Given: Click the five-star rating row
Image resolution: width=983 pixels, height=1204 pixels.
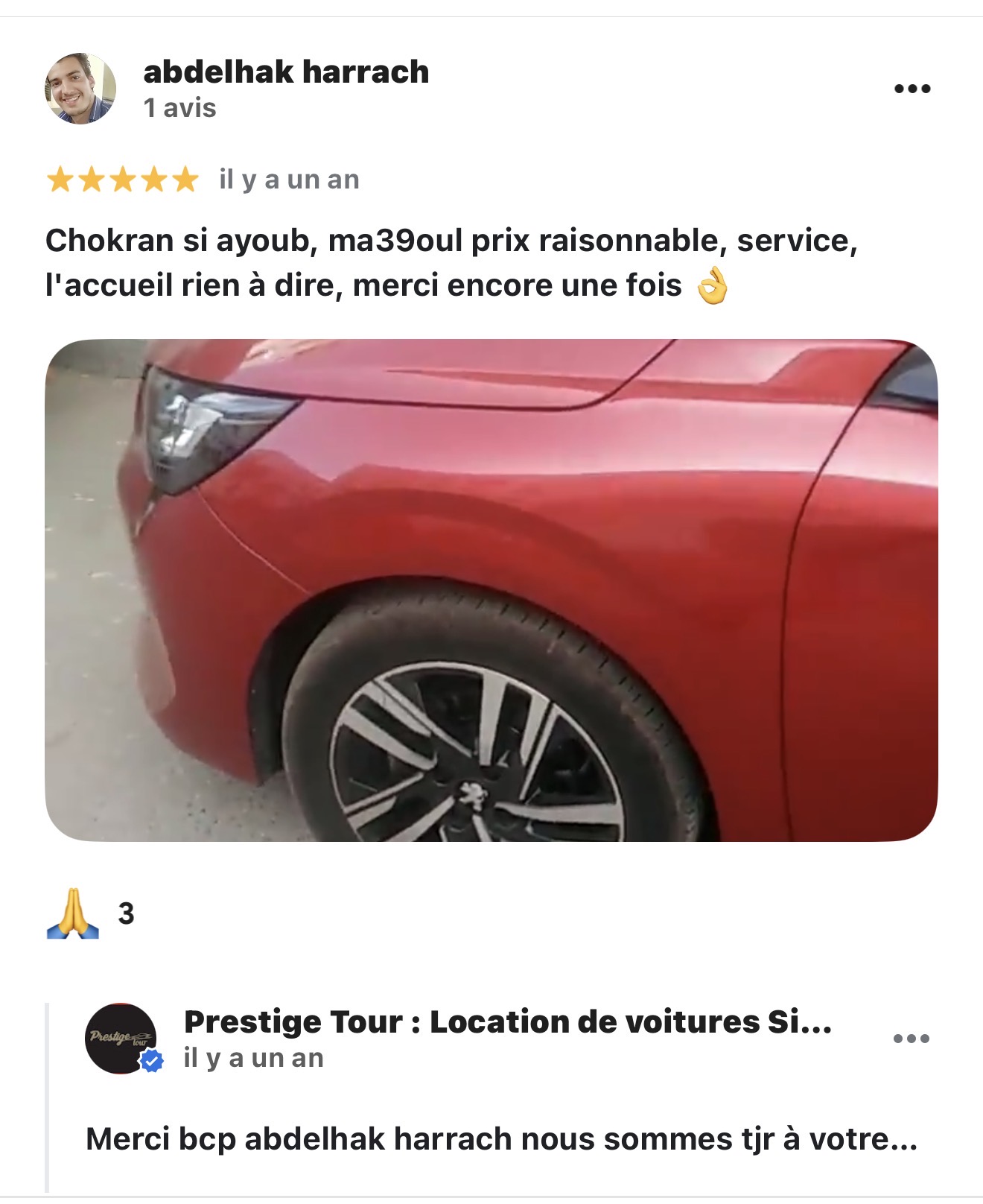Looking at the screenshot, I should click(x=121, y=179).
